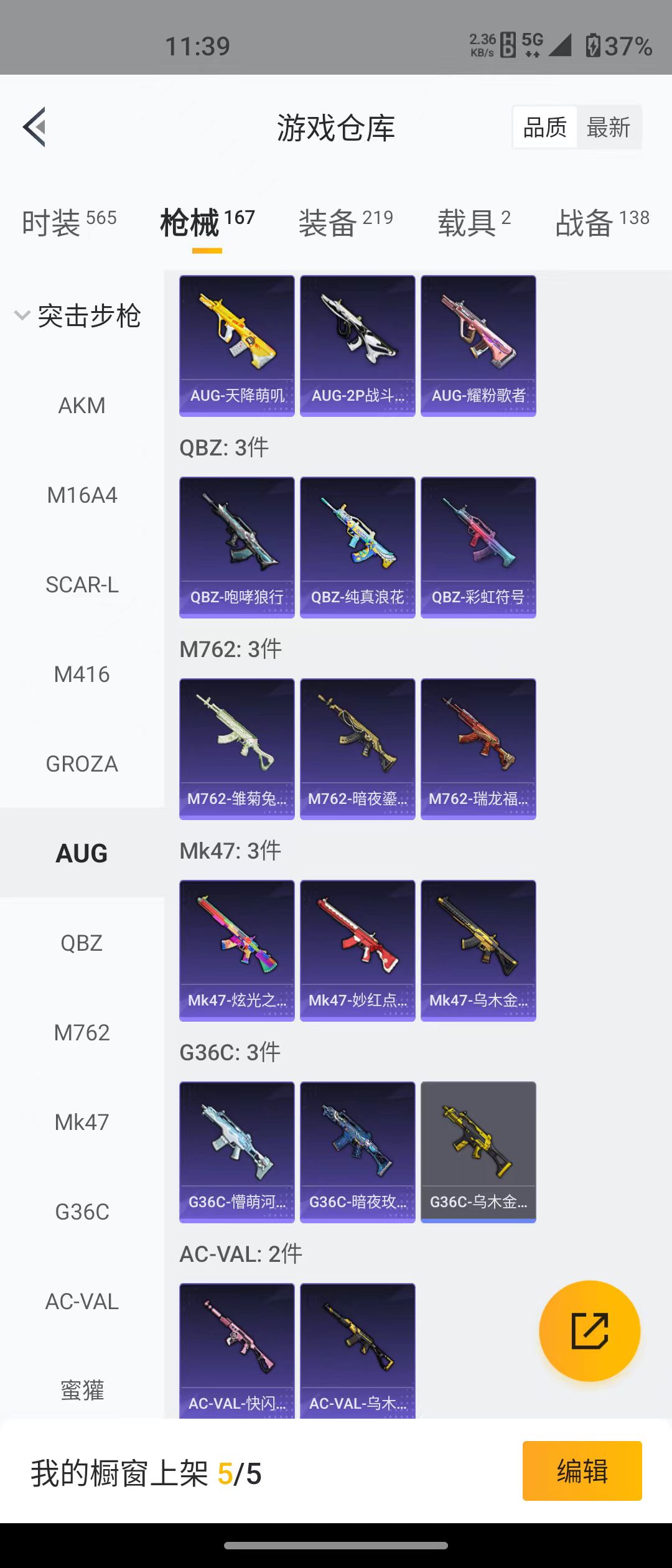The width and height of the screenshot is (672, 1568).
Task: Open the AC-VAL-快闪 skin tile
Action: coord(236,1350)
